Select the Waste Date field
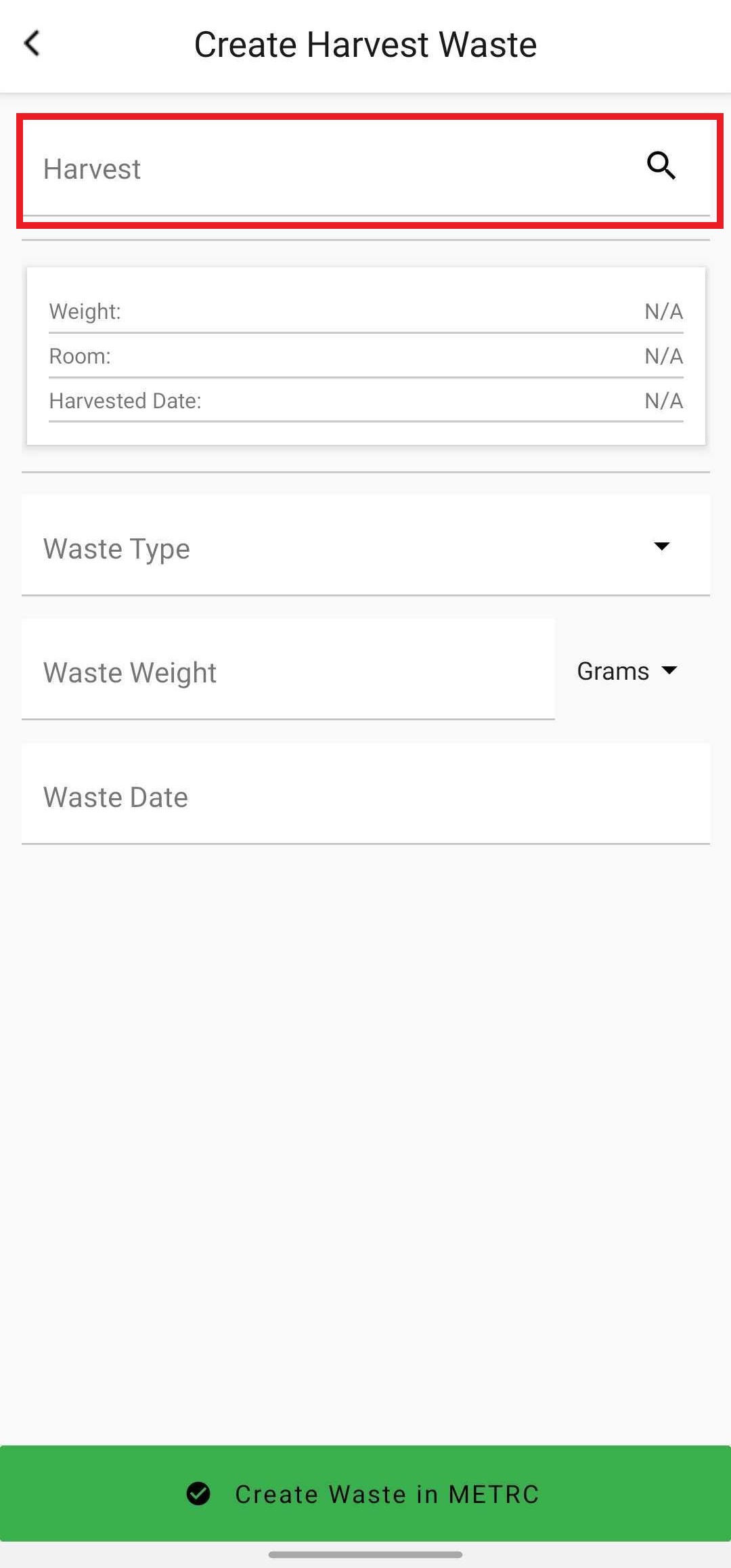This screenshot has height=1568, width=731. point(365,794)
